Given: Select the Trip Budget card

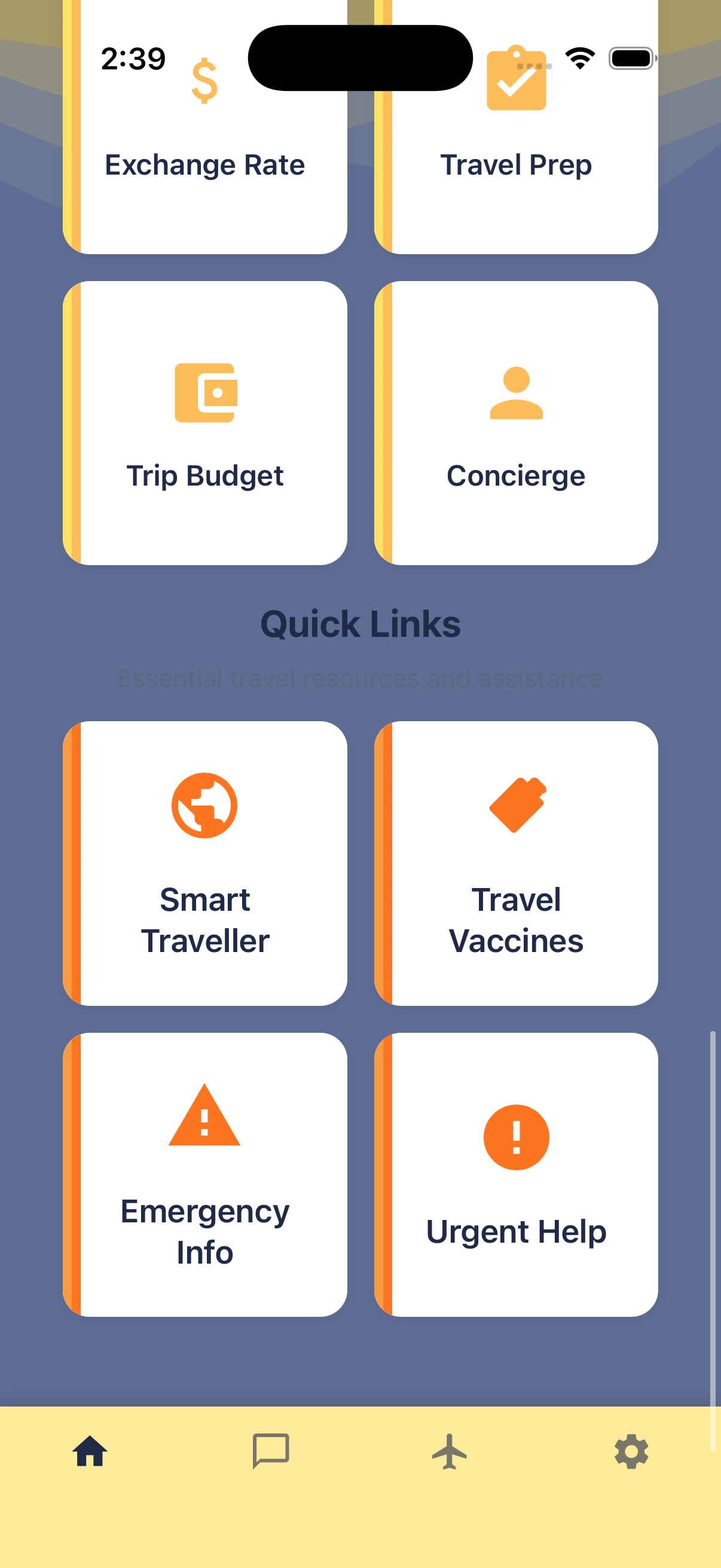Looking at the screenshot, I should point(204,421).
